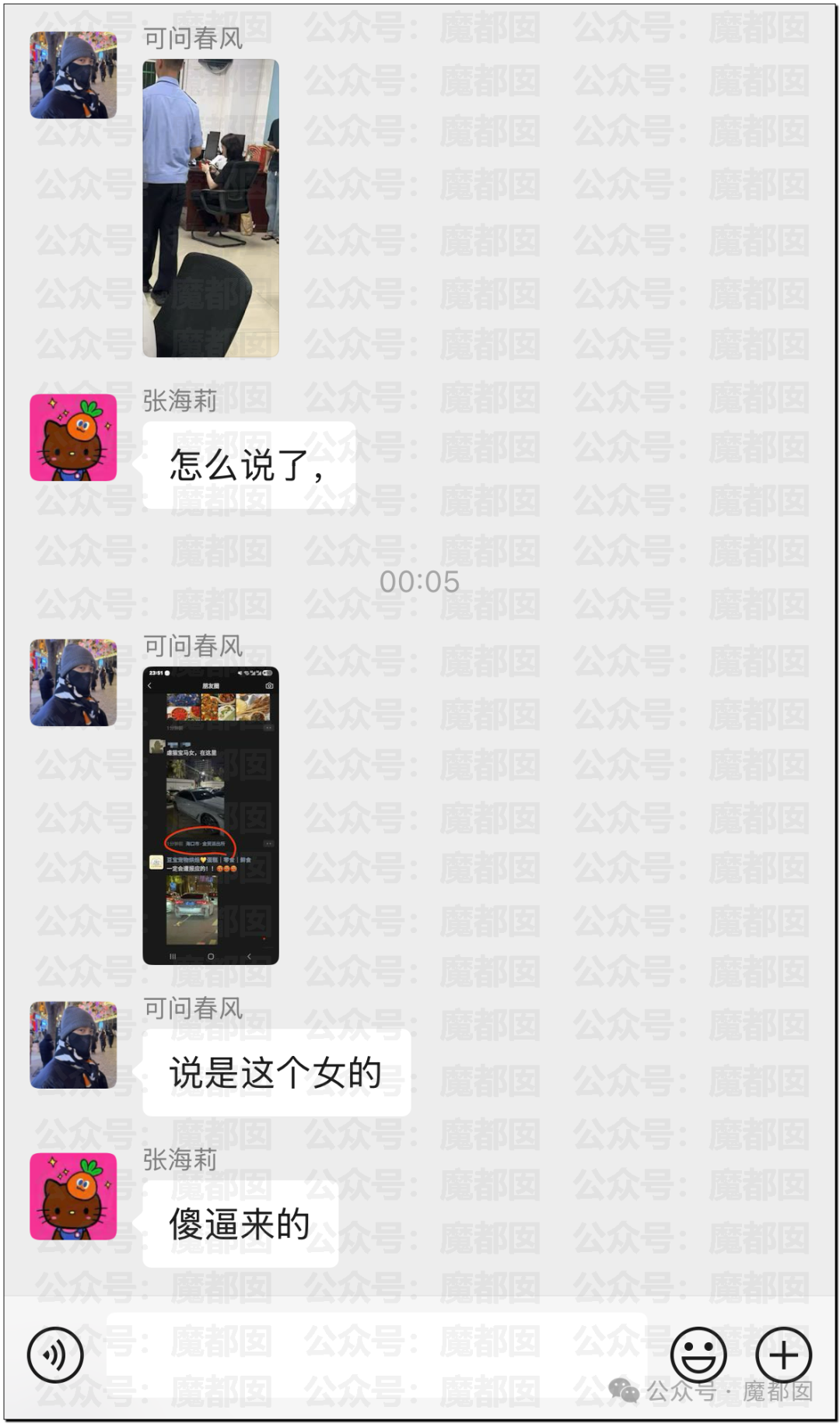This screenshot has height=1424, width=840.
Task: Open the office photo from 可问春风
Action: click(211, 209)
